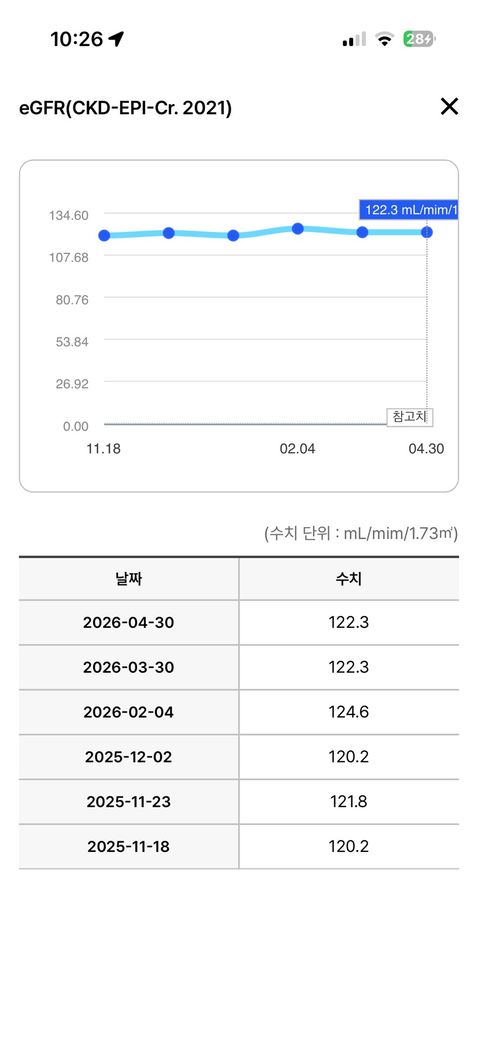Select the last chart point at 04.30
478x1040 pixels.
[427, 232]
